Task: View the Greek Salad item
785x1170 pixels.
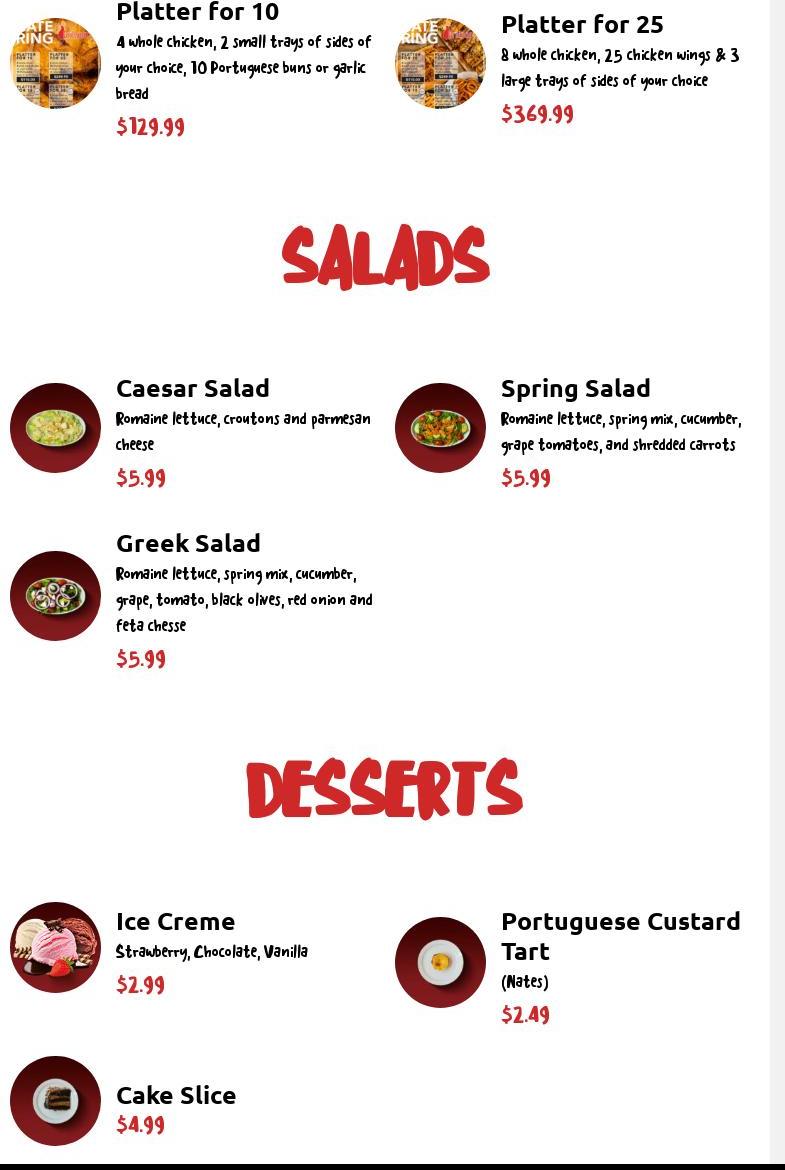Action: coord(188,543)
